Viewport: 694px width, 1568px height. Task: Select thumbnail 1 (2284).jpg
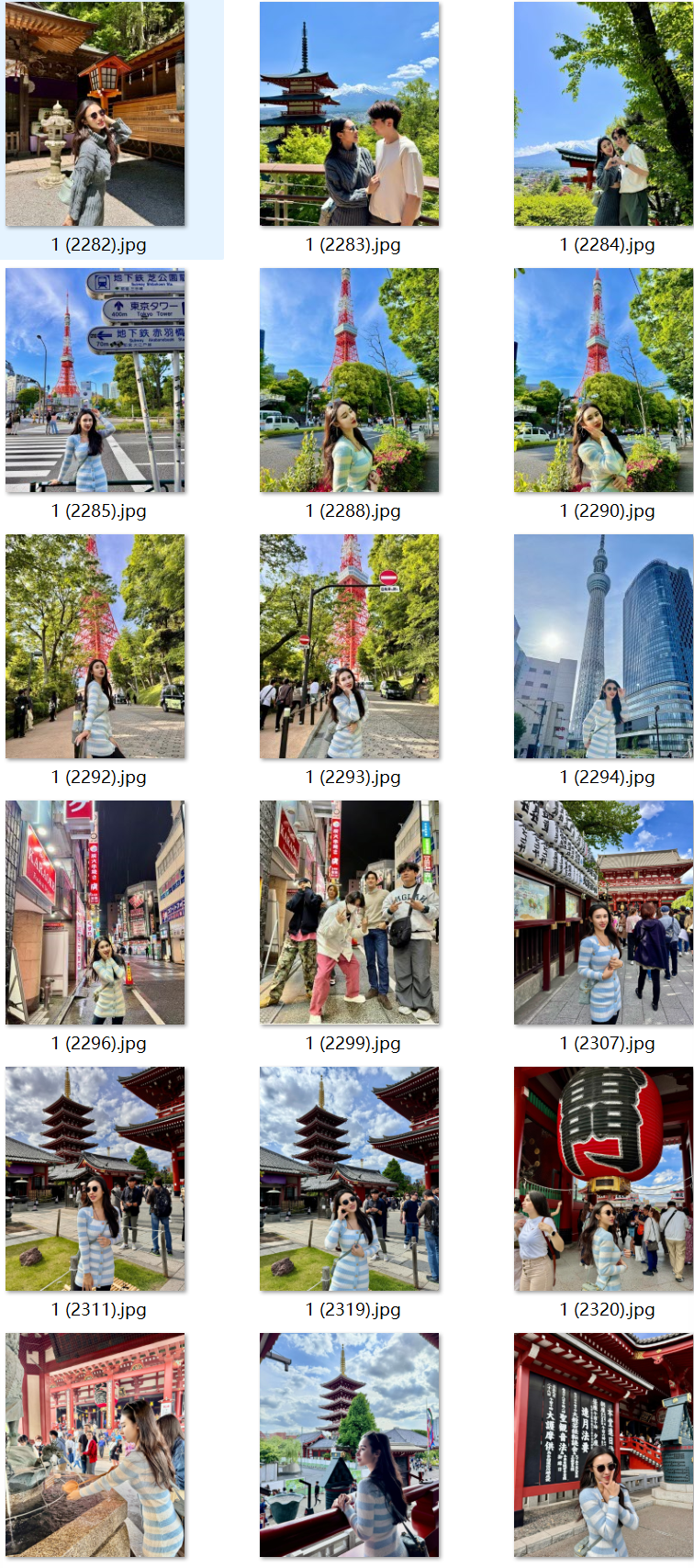(x=603, y=115)
